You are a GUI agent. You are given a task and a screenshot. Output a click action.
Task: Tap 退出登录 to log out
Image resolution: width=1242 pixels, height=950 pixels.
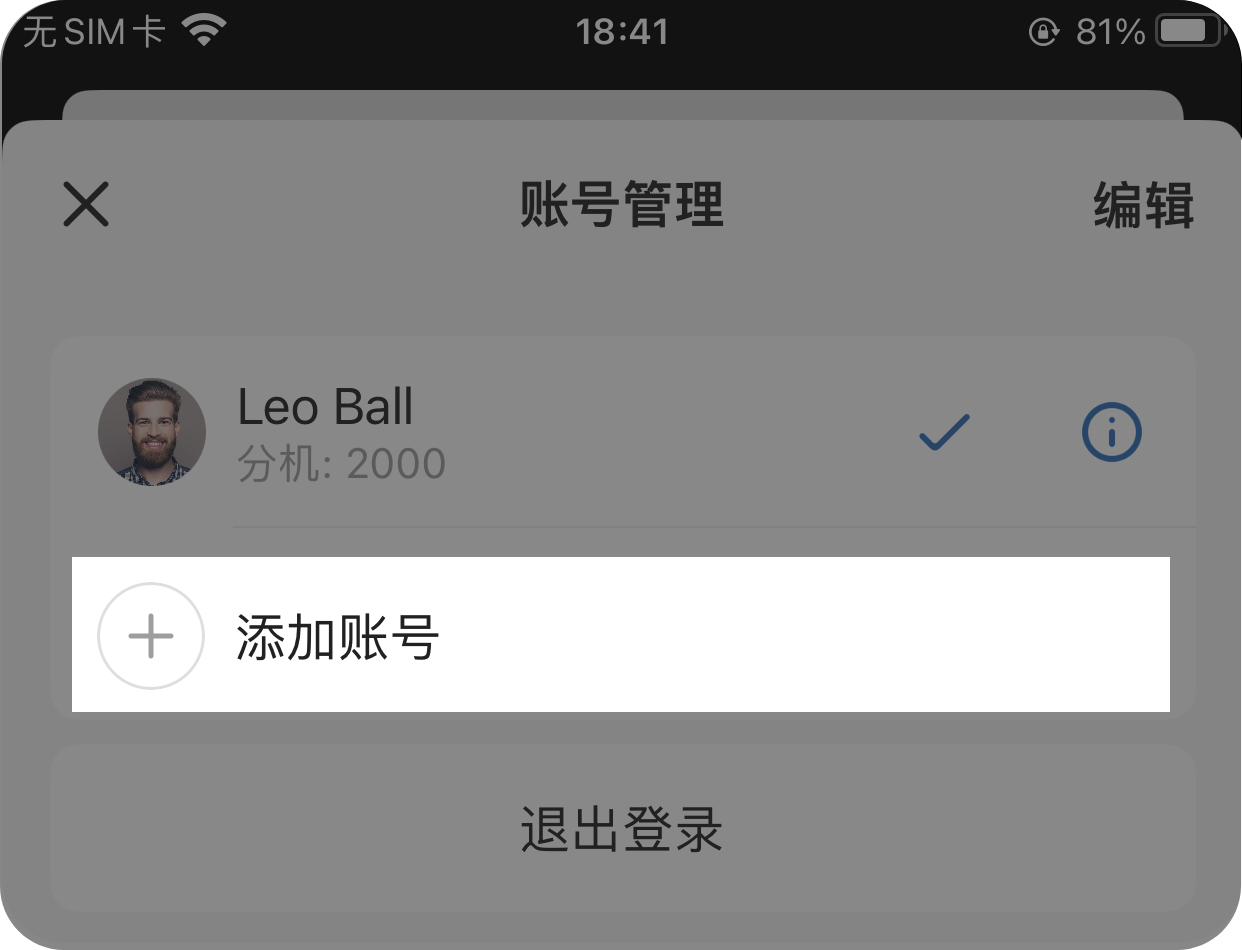(x=621, y=829)
